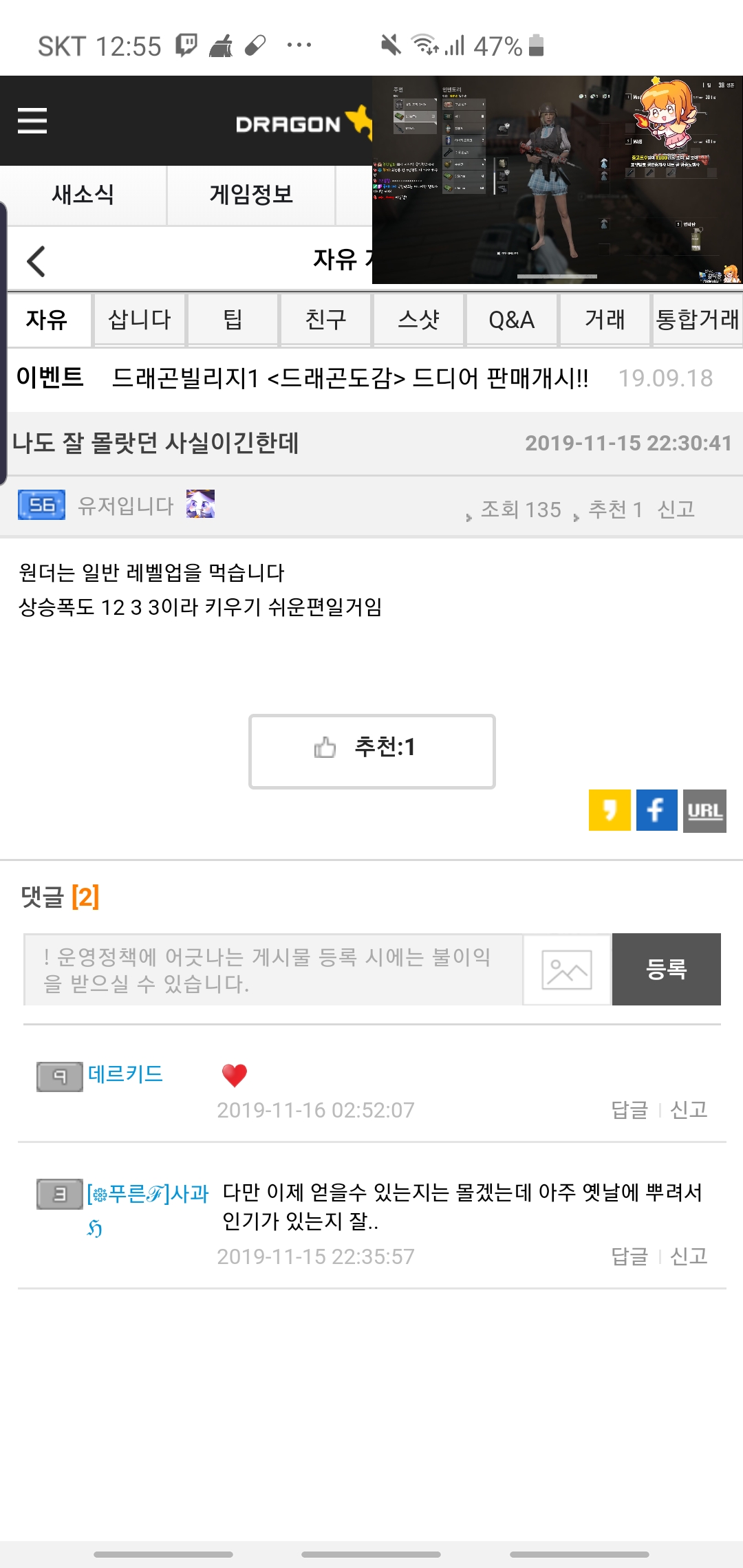
Task: Share the post on Facebook
Action: tap(656, 811)
